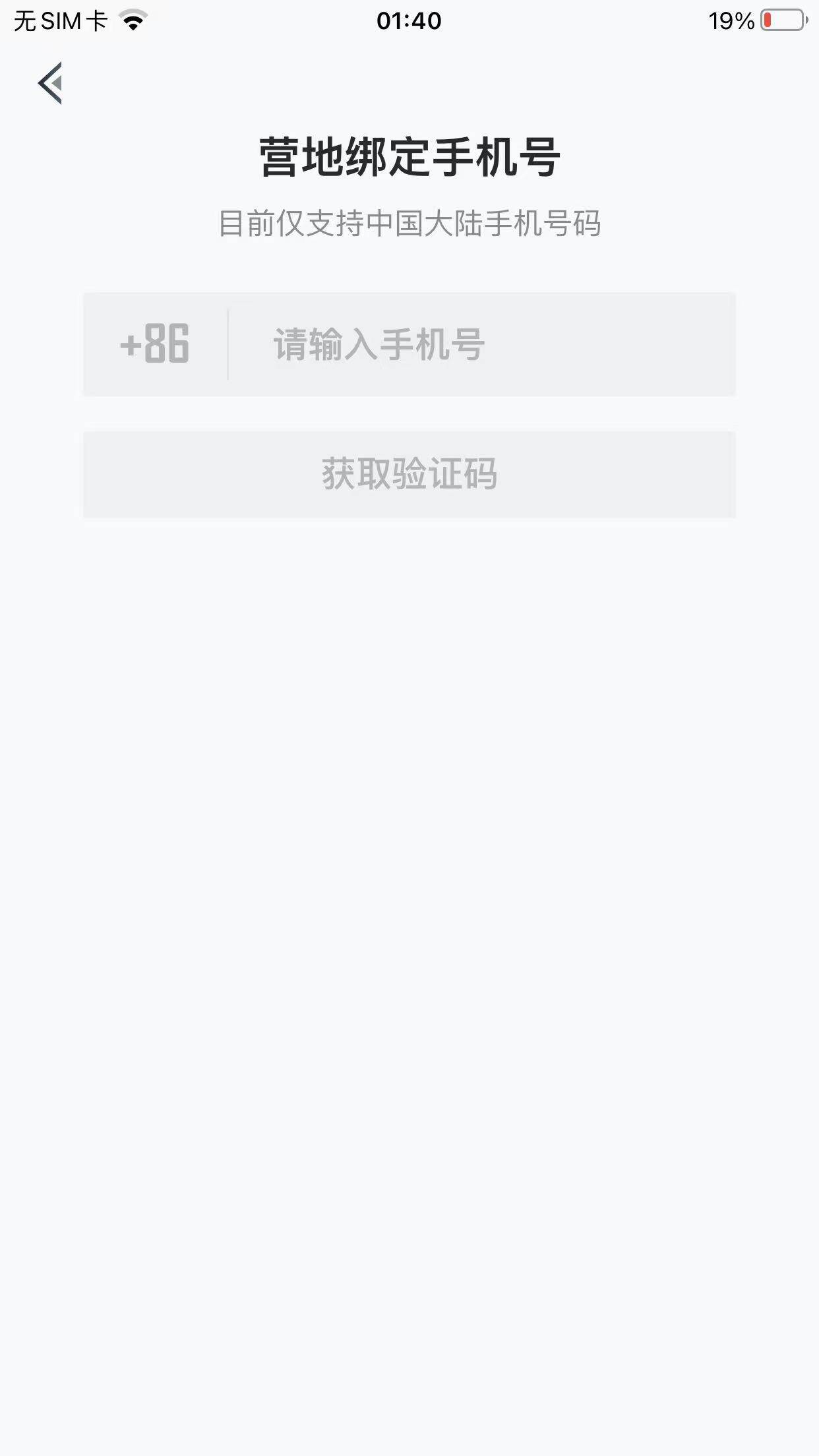Click the 目前仅支持中国大陆手机号码 subtitle
819x1456 pixels.
point(409,222)
